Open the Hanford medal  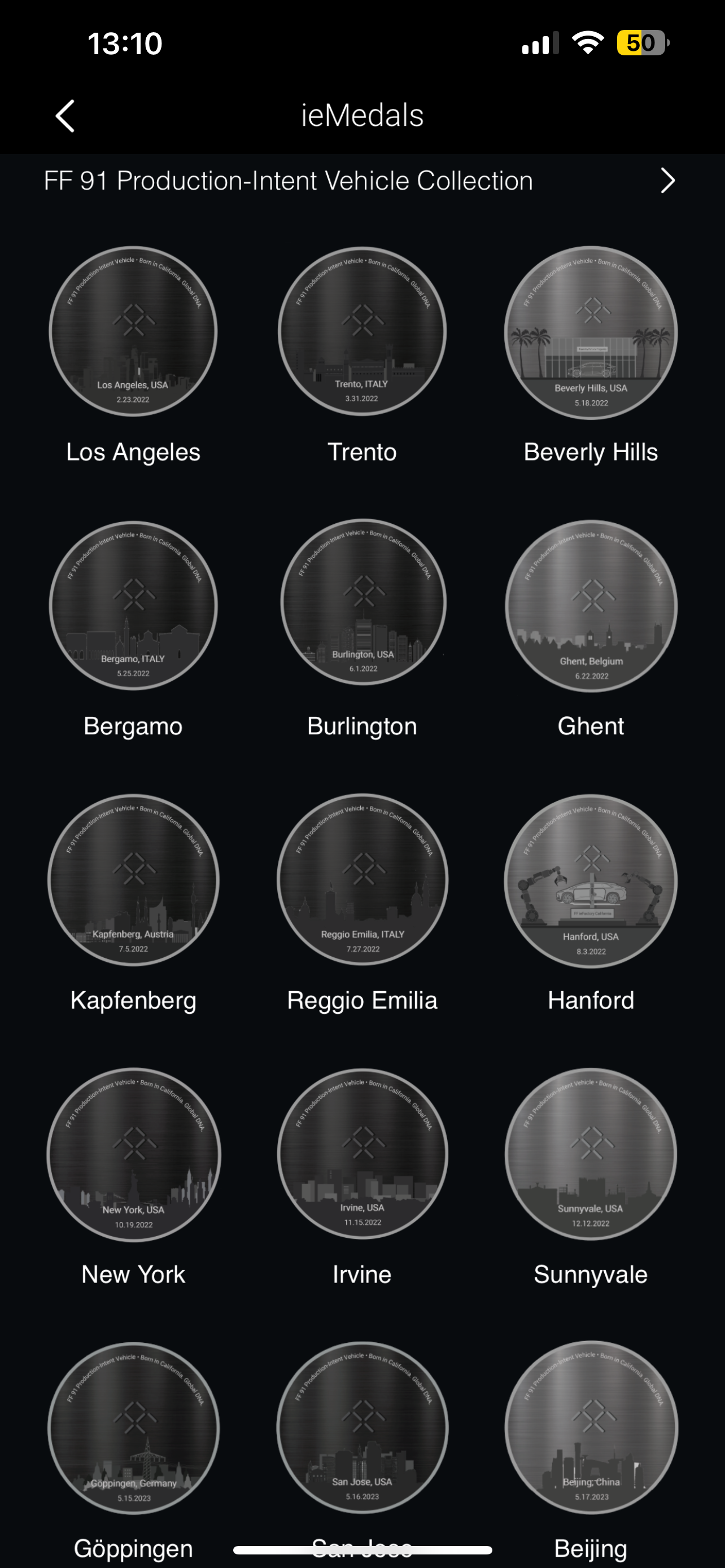point(591,881)
